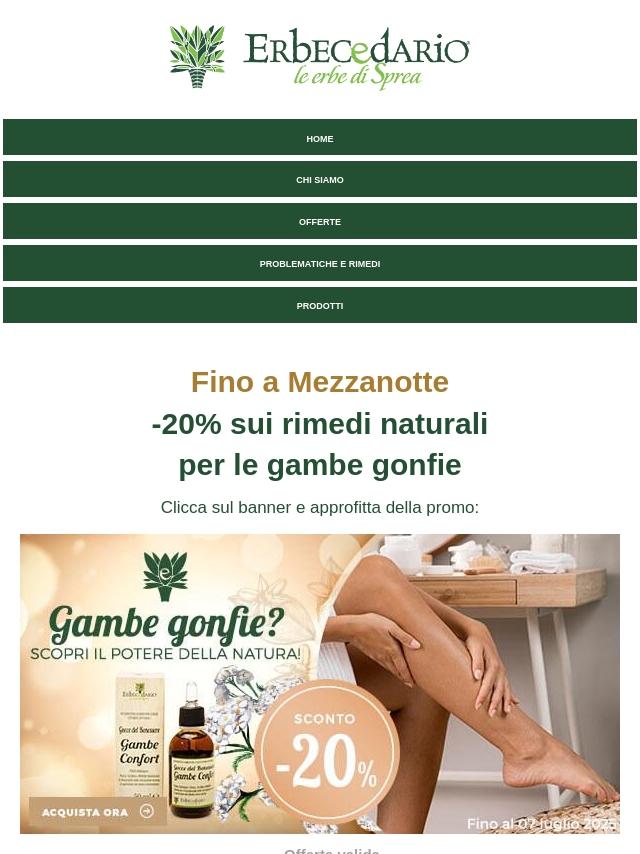Viewport: 640px width, 854px height.
Task: Open the HOME menu link
Action: point(320,139)
